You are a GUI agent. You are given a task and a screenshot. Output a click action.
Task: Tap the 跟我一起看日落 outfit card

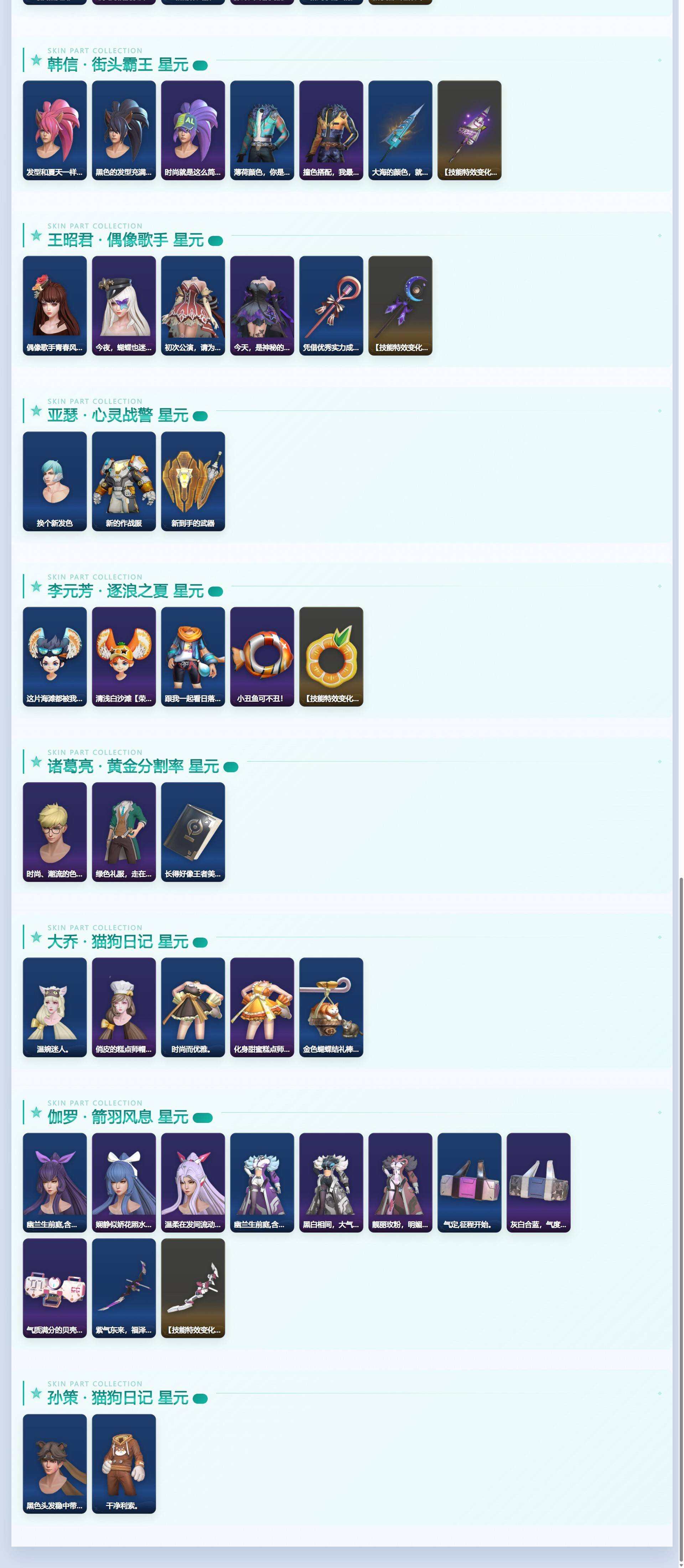(193, 657)
